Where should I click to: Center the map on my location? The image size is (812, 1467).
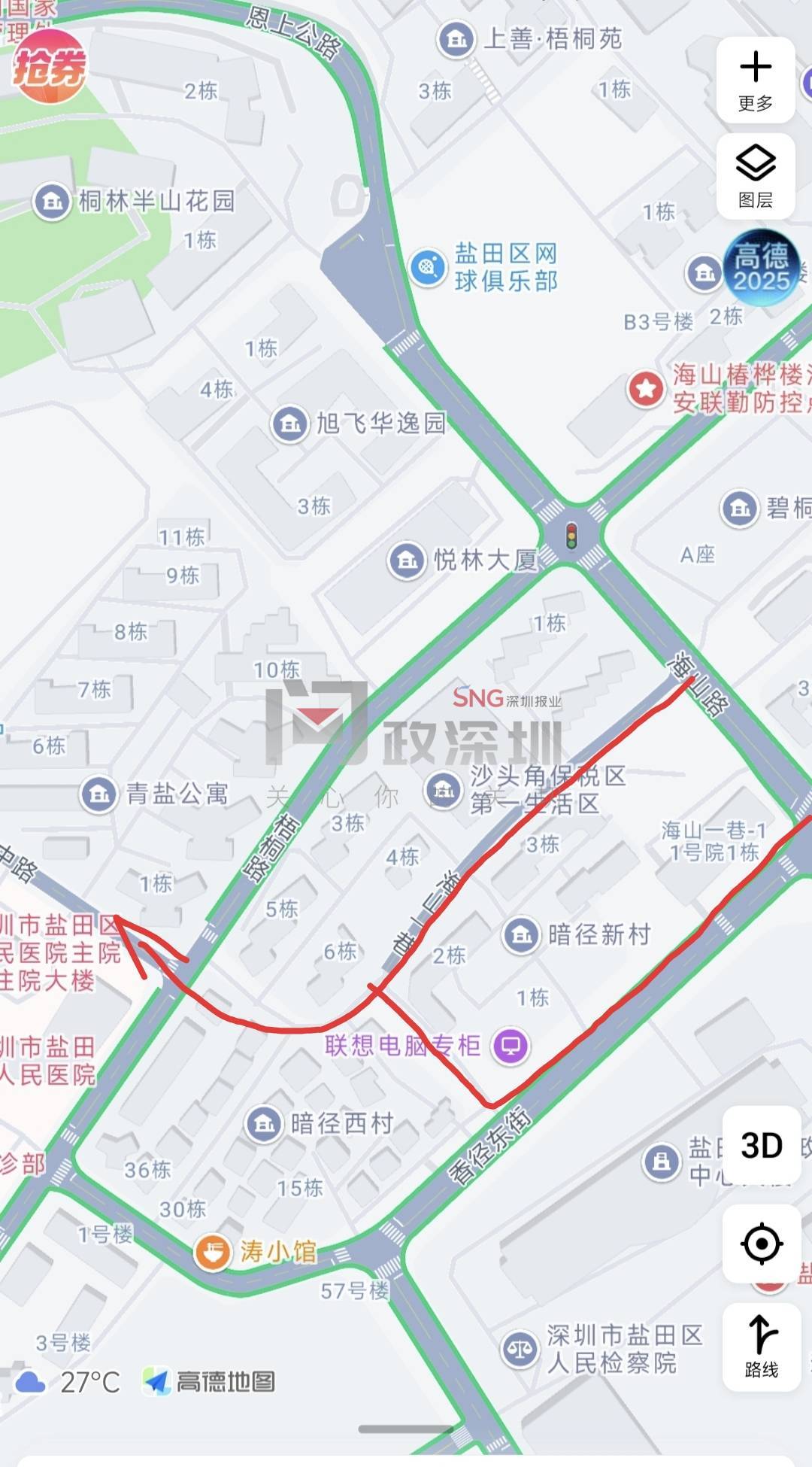(761, 1244)
